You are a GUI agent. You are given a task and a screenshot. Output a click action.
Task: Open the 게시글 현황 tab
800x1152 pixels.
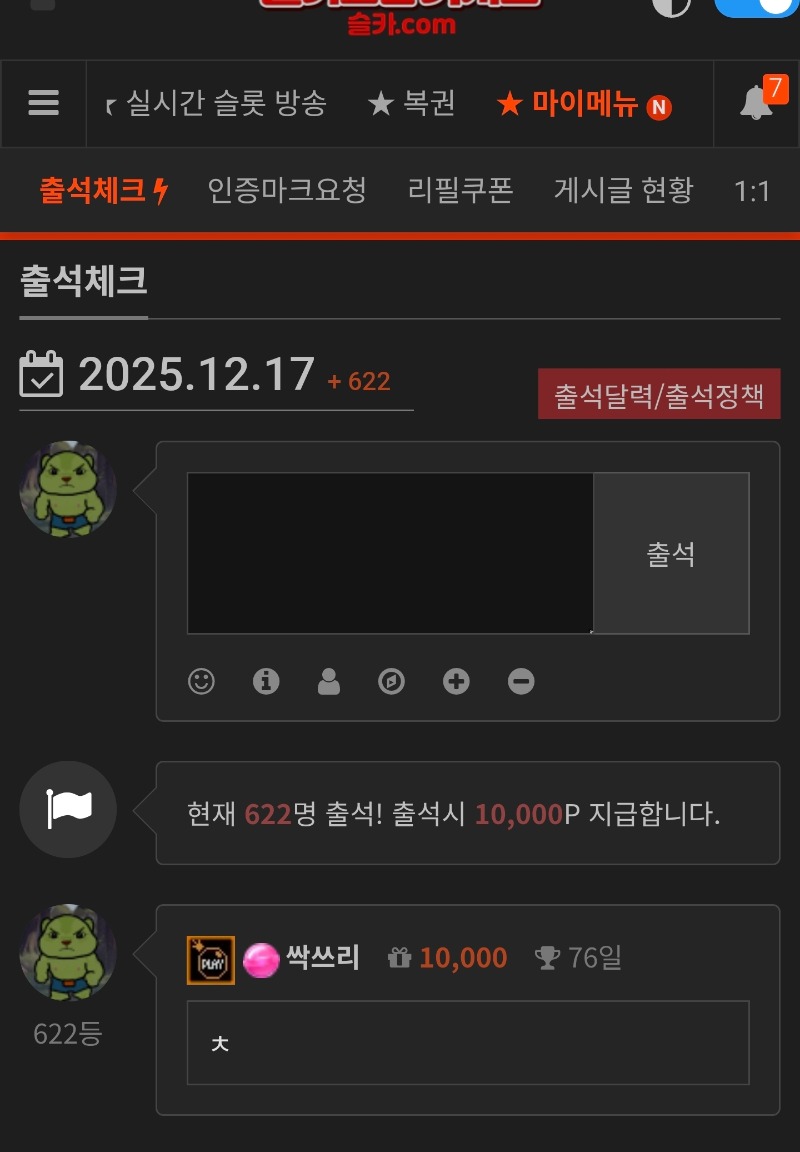tap(623, 190)
